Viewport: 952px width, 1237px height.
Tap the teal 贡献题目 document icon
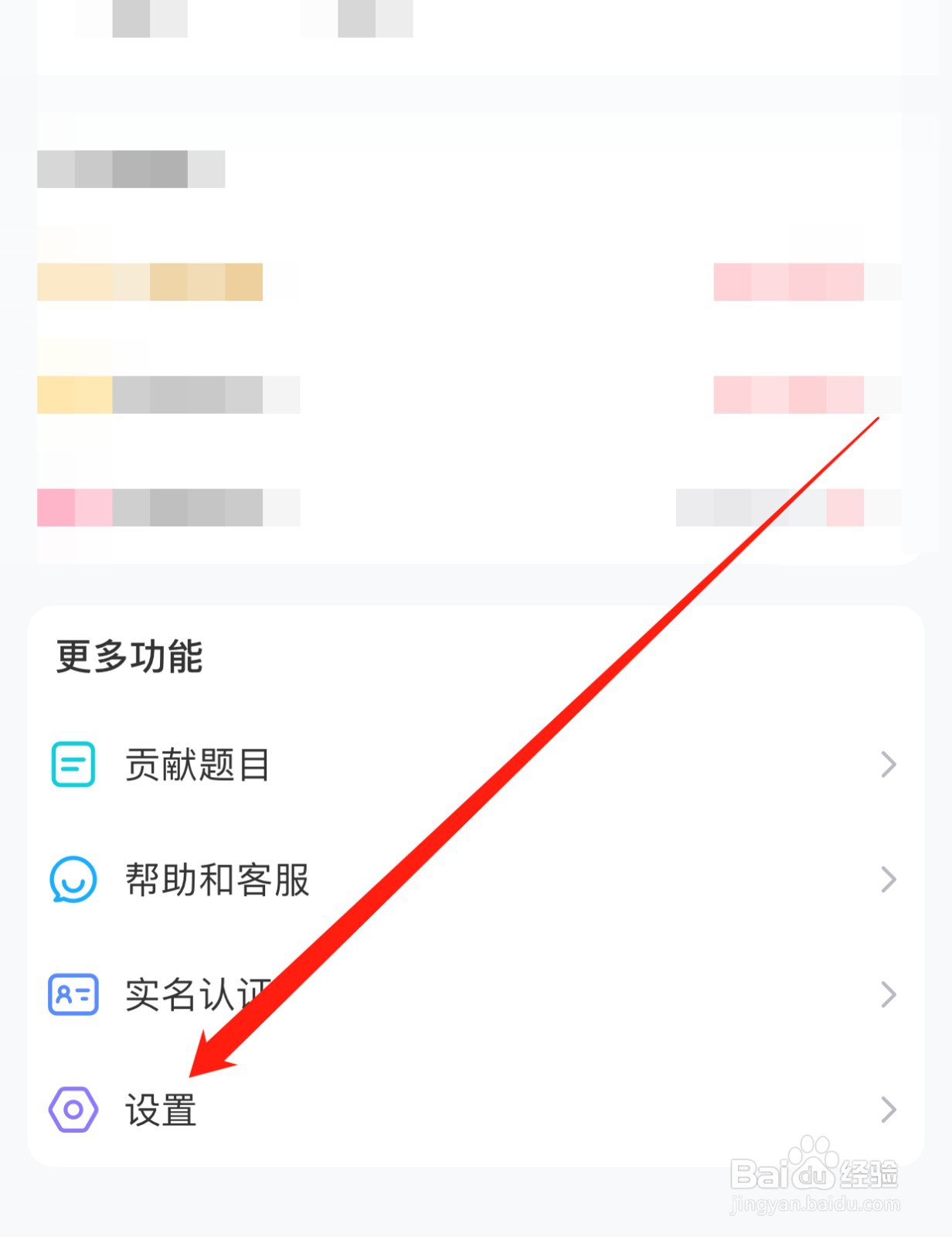tap(72, 765)
